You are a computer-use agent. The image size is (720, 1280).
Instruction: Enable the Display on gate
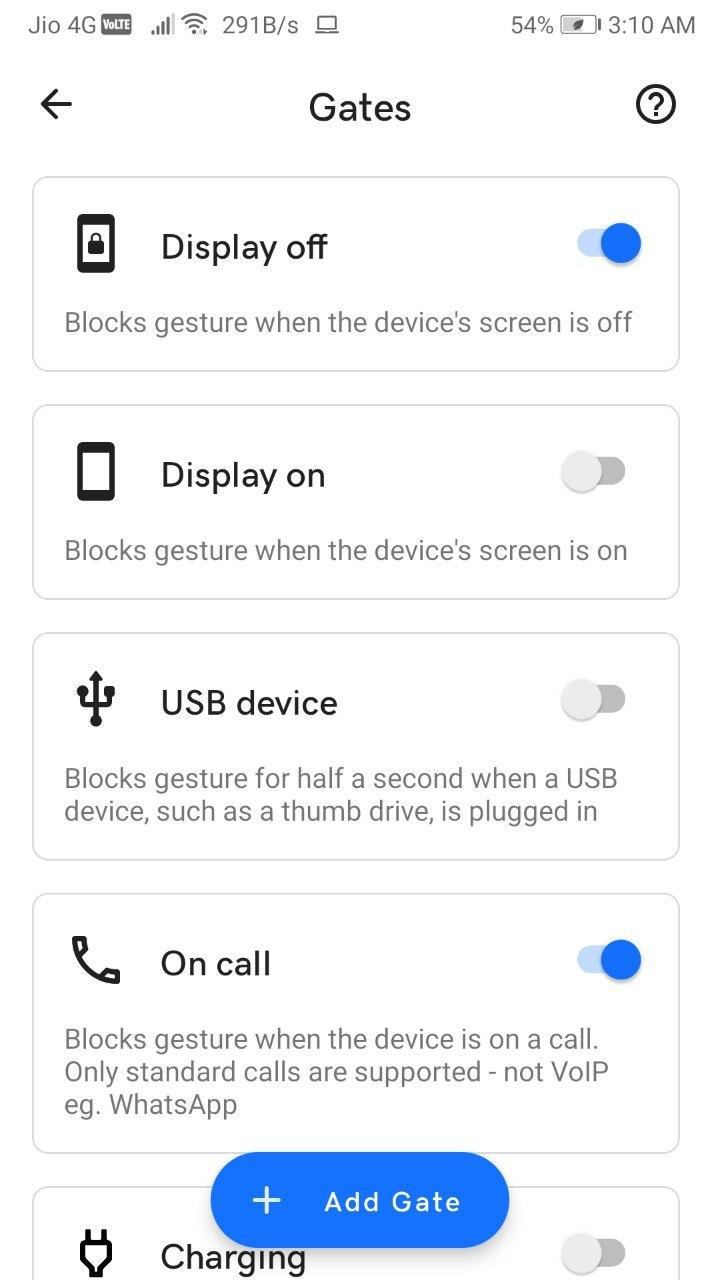click(x=596, y=470)
